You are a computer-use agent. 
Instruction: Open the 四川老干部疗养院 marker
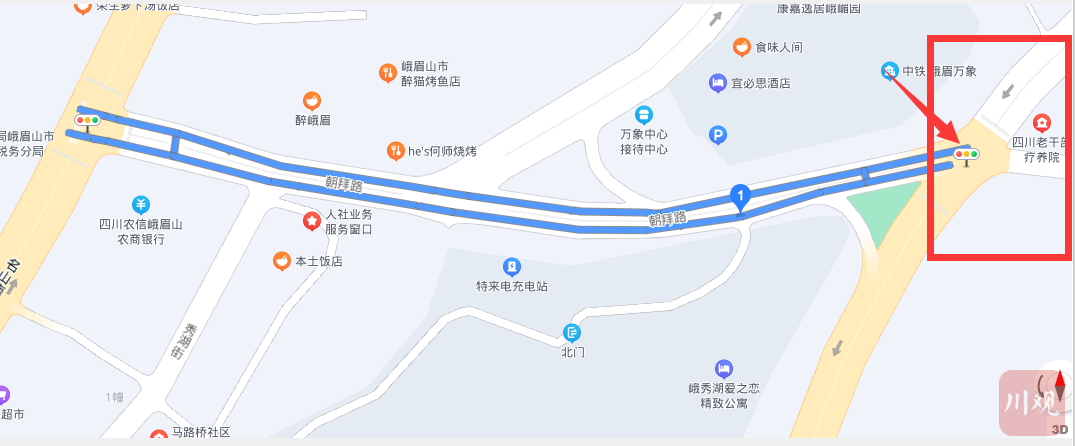click(x=1042, y=123)
